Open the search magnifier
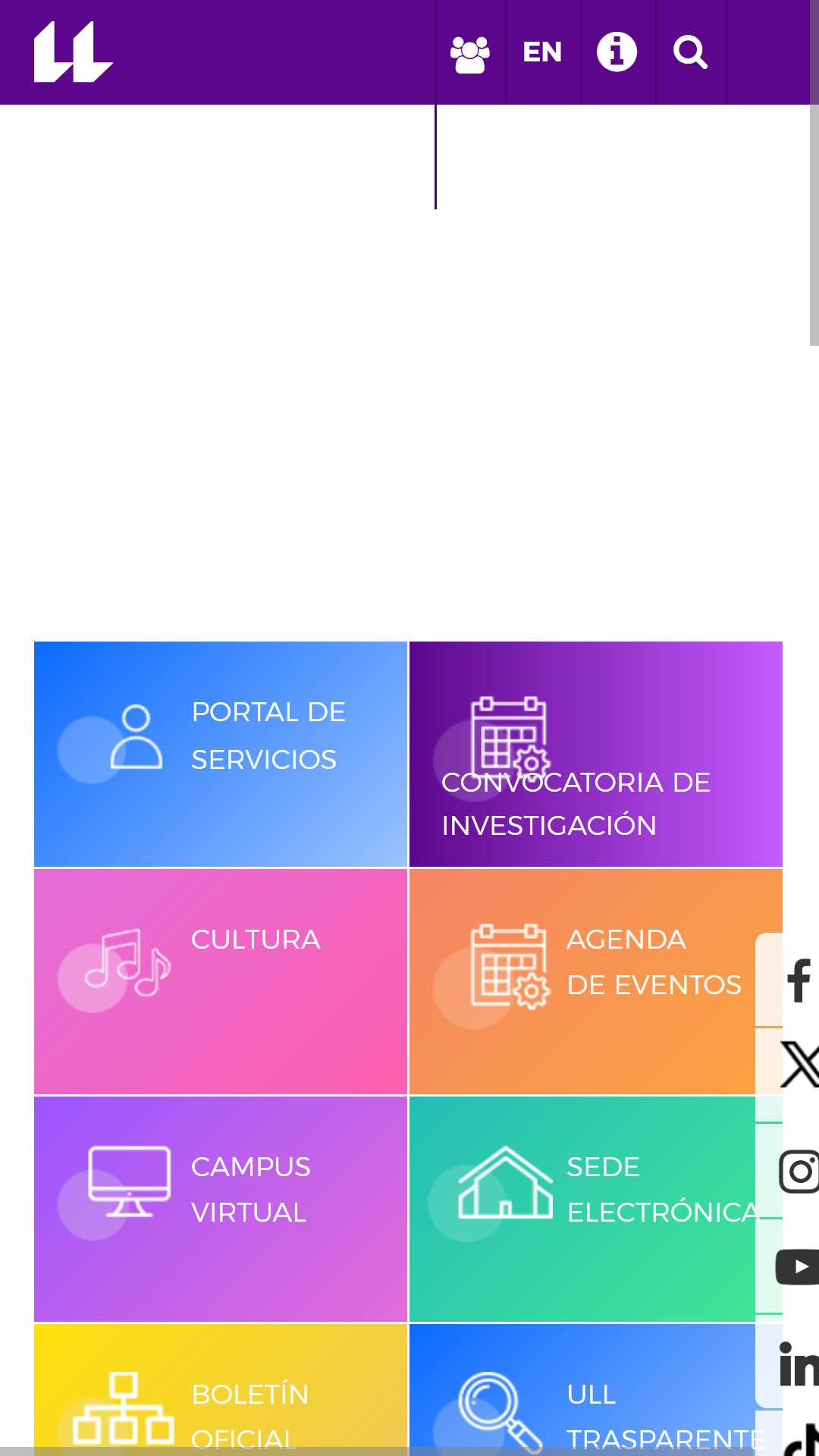 click(x=690, y=53)
